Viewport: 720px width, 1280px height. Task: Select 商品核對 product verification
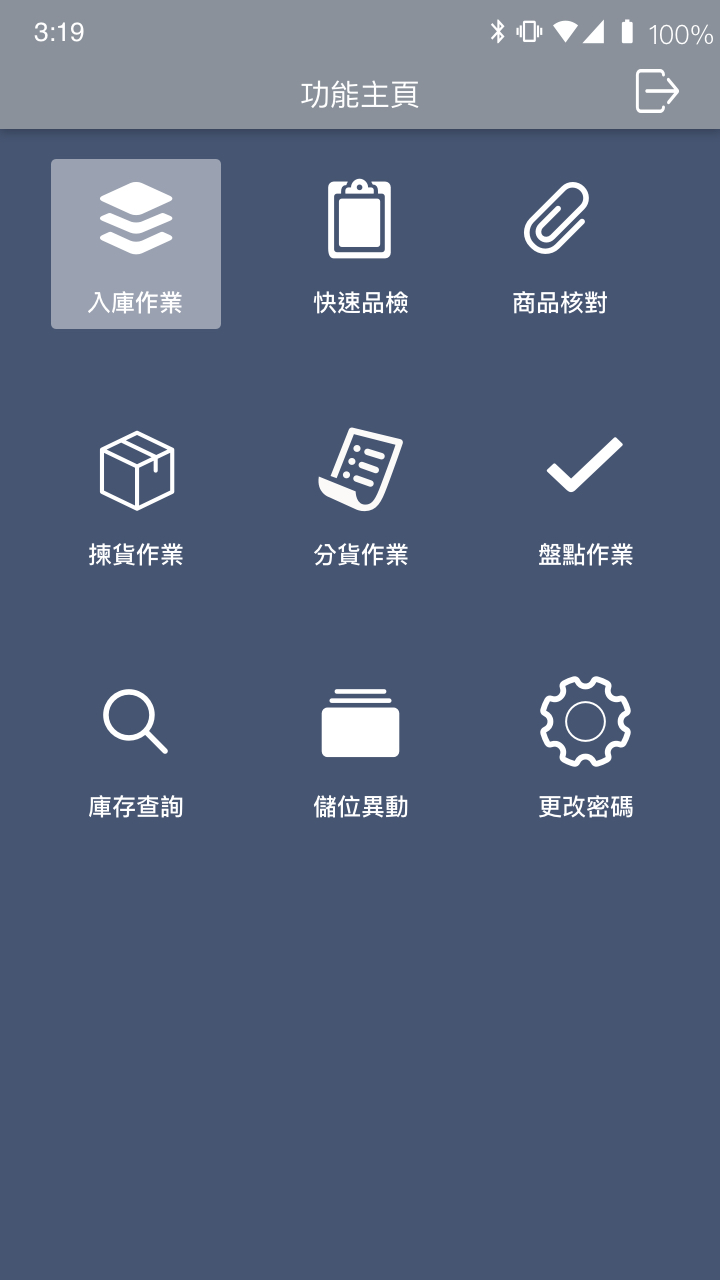pyautogui.click(x=559, y=244)
